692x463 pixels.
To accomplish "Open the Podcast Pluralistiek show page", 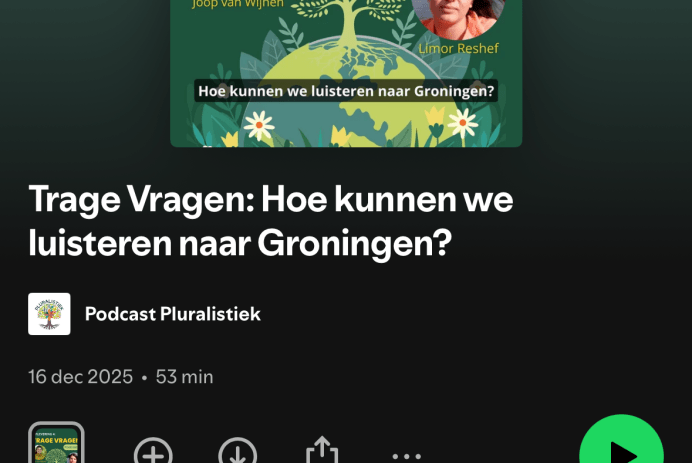I will [x=172, y=314].
